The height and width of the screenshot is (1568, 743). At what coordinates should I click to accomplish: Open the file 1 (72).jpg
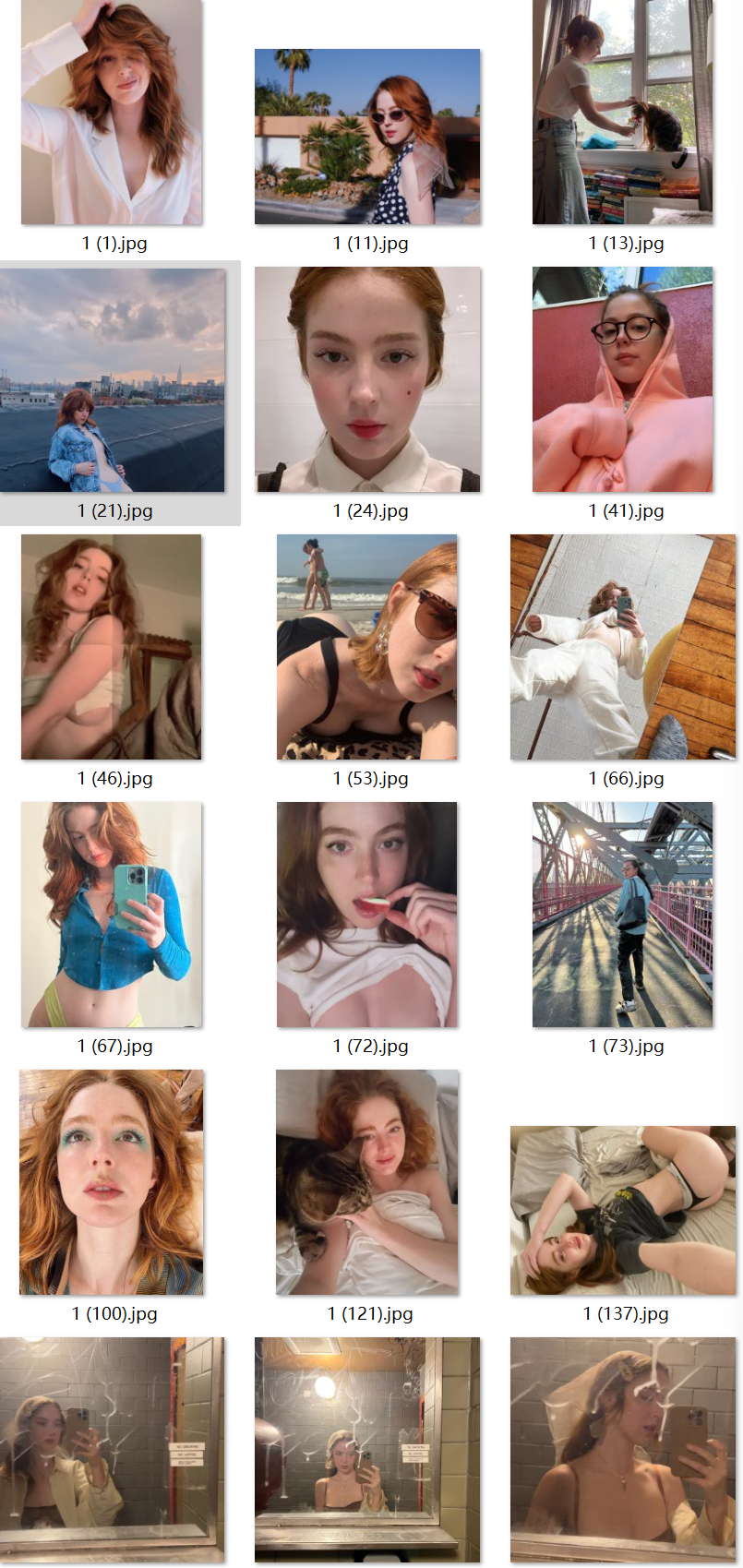367,915
